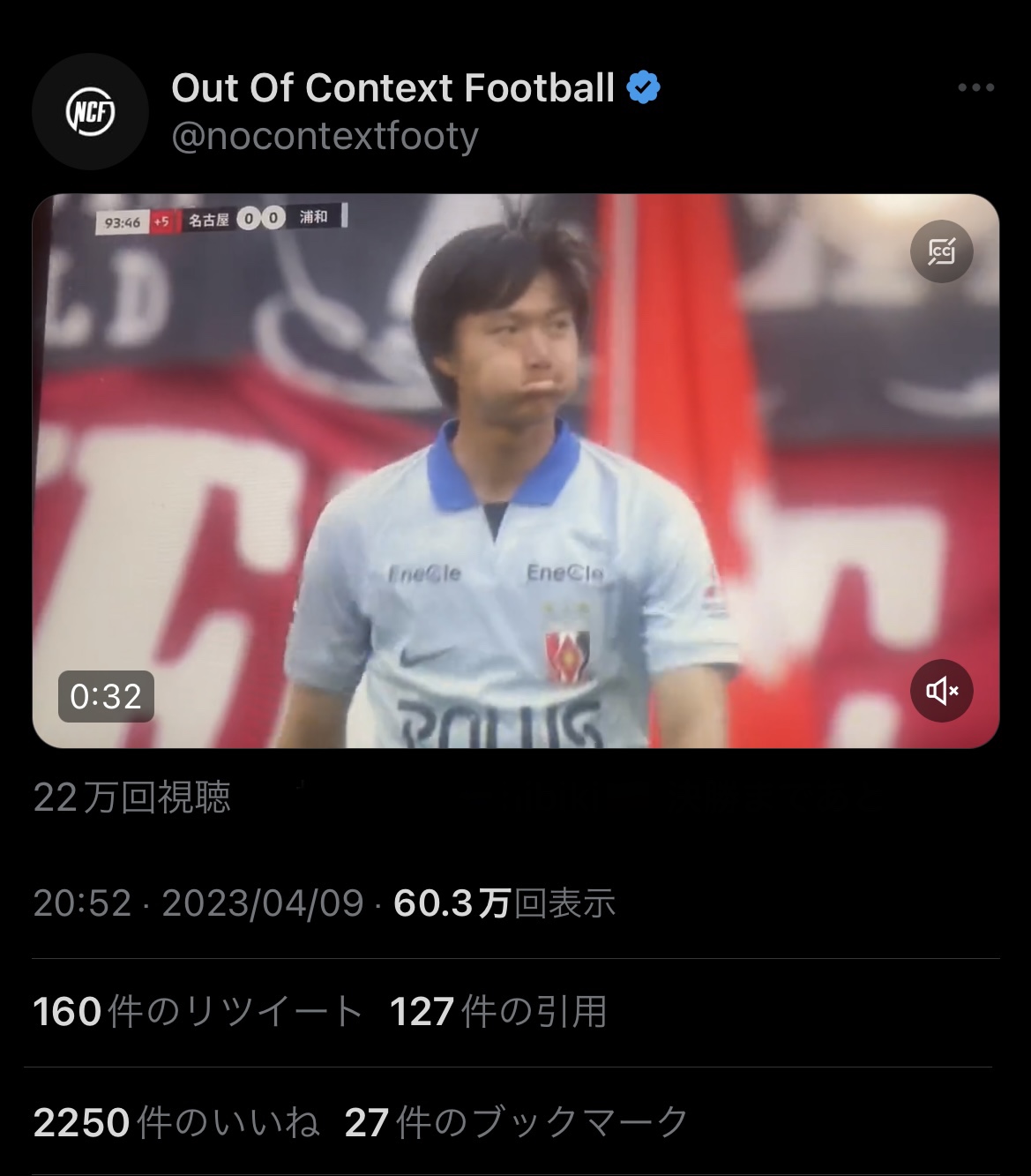This screenshot has height=1176, width=1031.
Task: Toggle closed captions on the video
Action: click(x=941, y=251)
